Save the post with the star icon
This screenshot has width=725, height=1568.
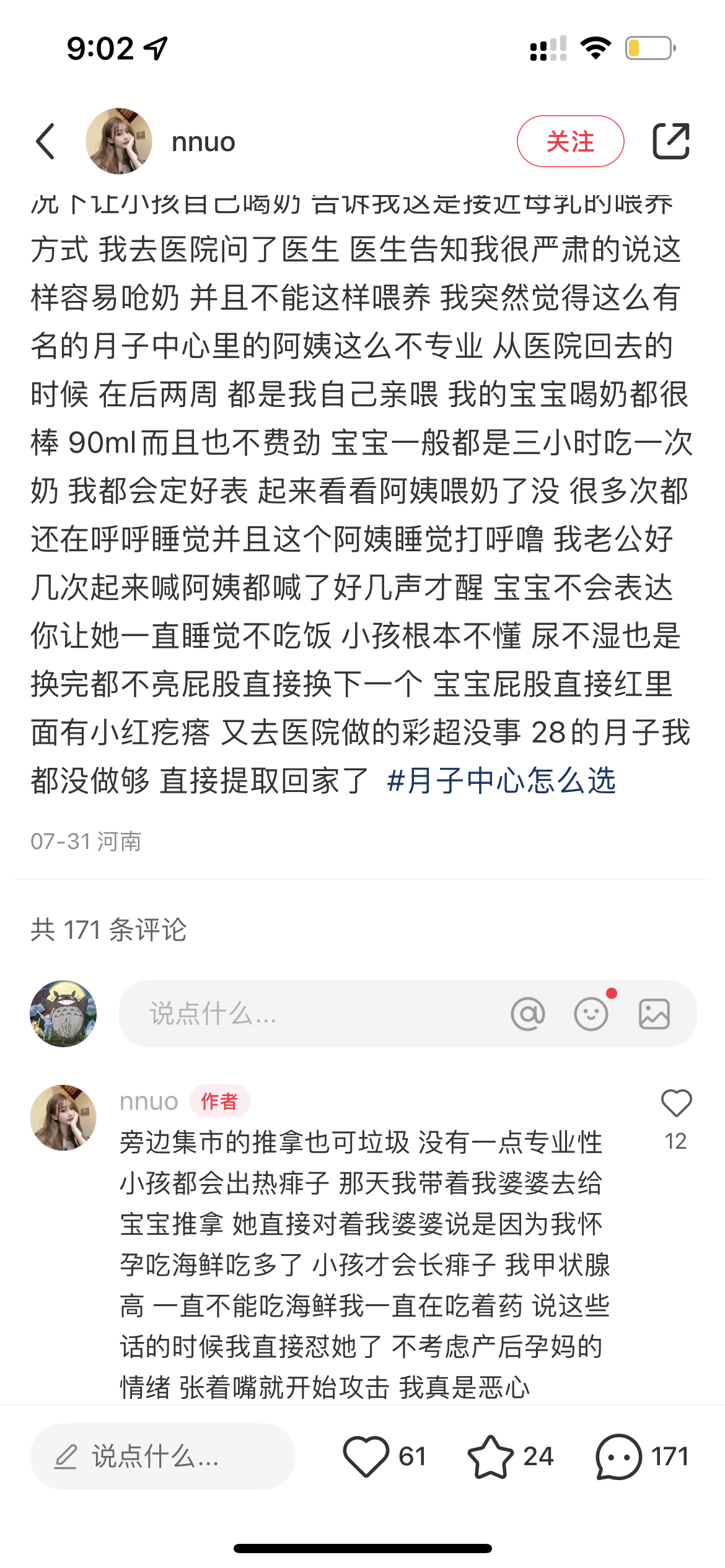(x=491, y=1457)
